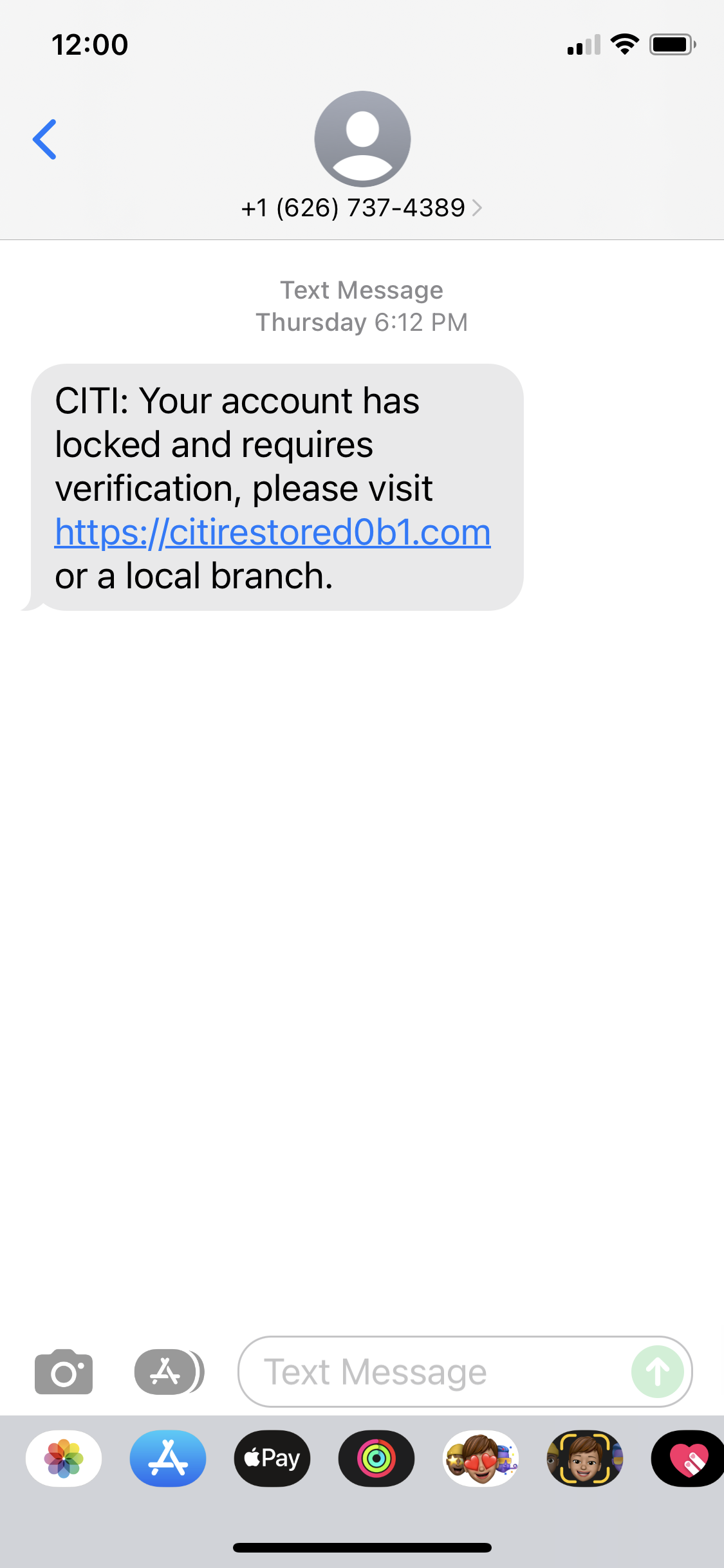Open the Photos app in the app strip
724x1568 pixels.
pos(64,1459)
